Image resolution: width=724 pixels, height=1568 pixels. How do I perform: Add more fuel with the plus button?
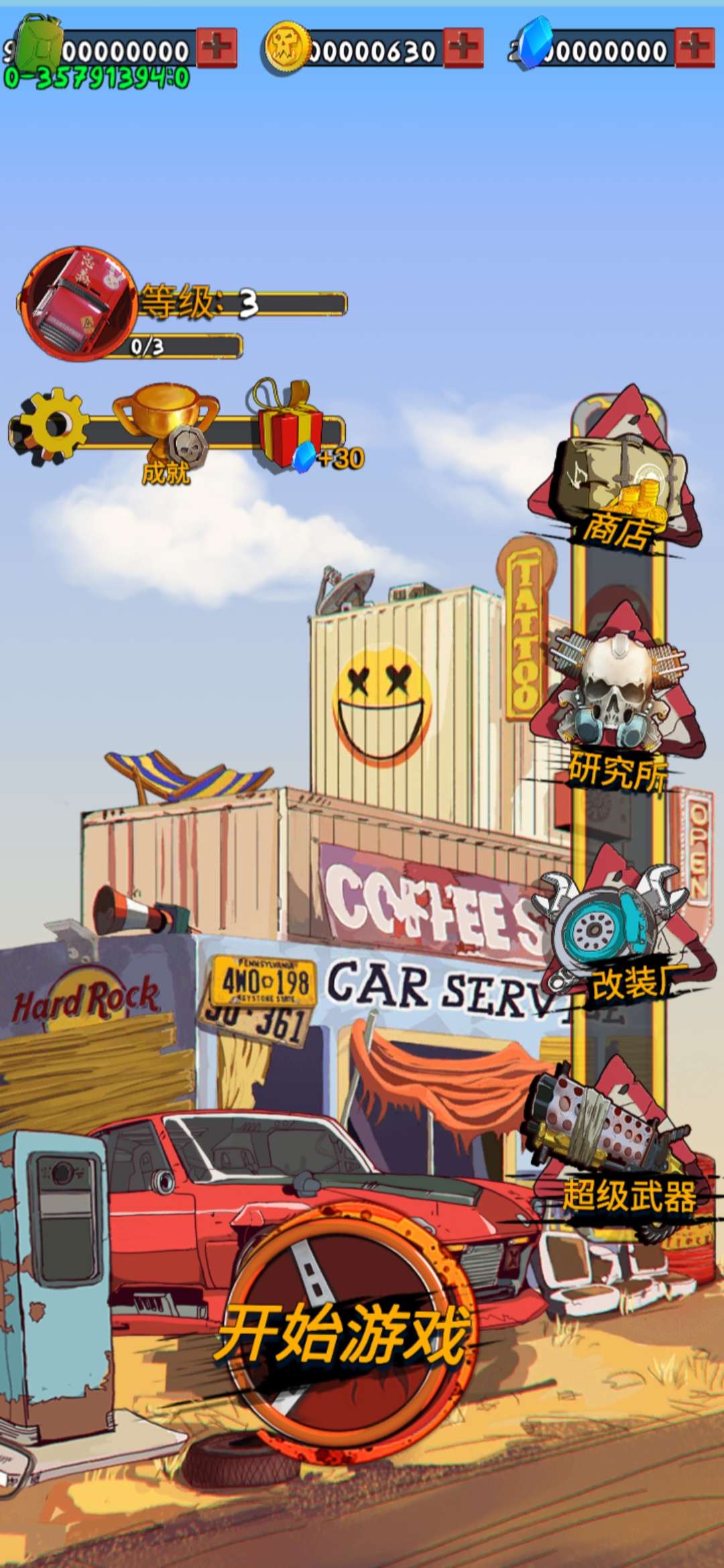[x=217, y=47]
